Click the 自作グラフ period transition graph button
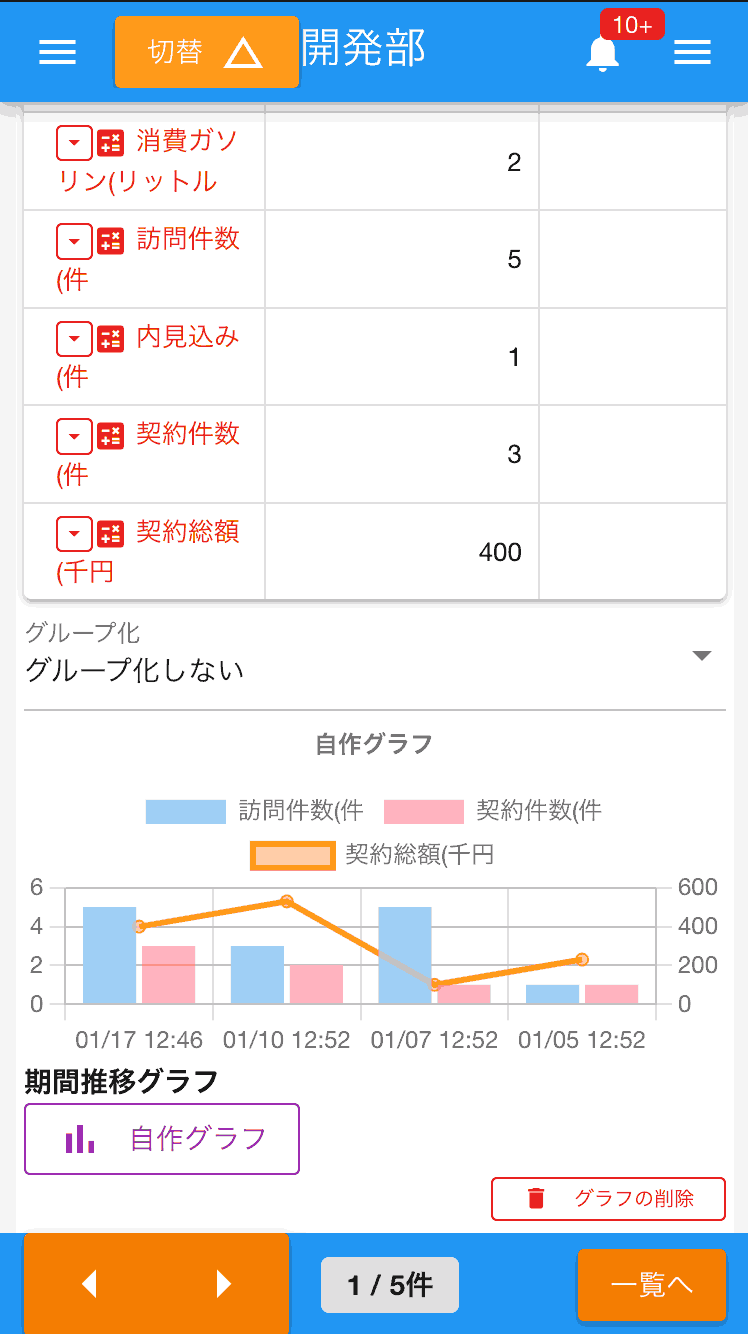The width and height of the screenshot is (748, 1334). (x=161, y=1138)
